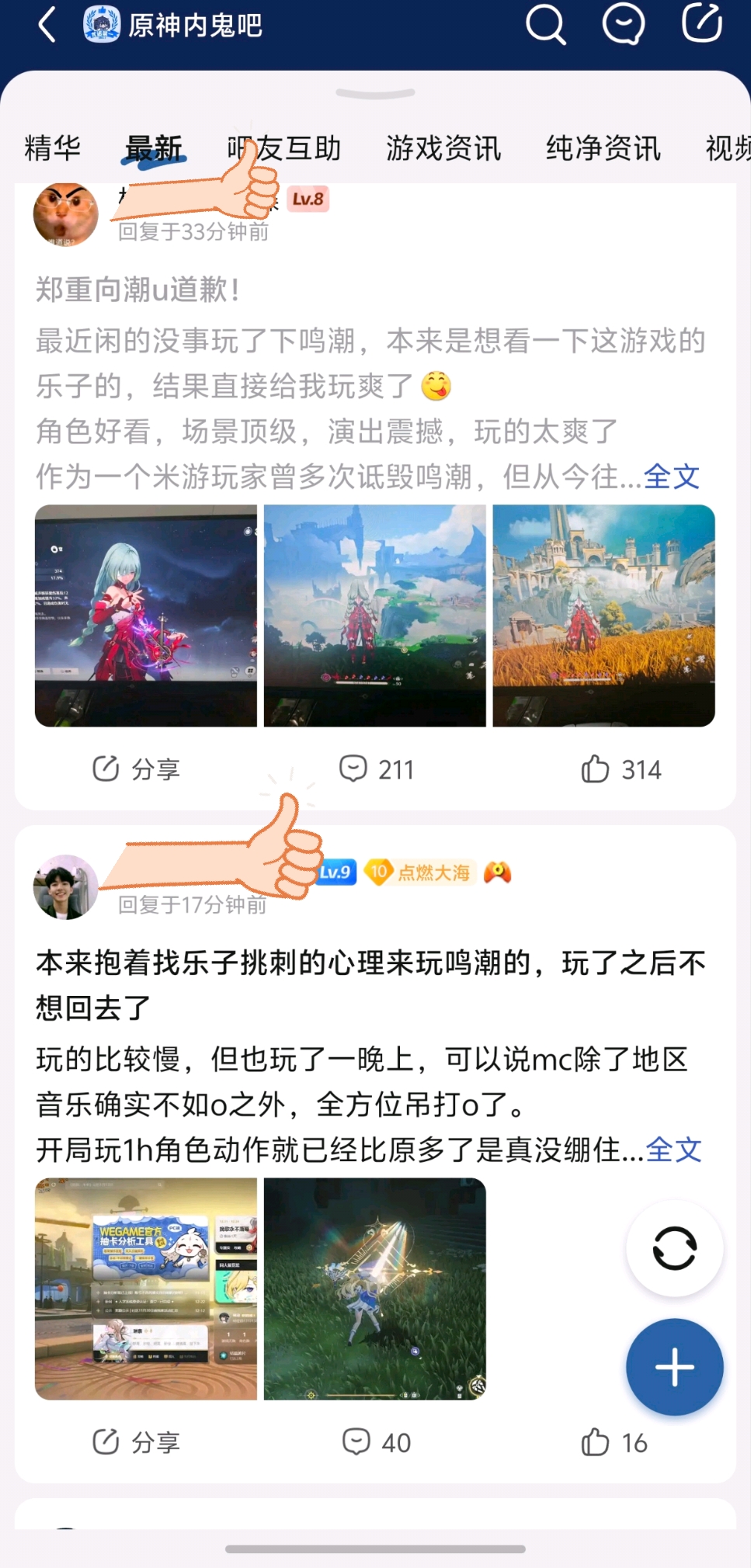
Task: Open messages chat icon
Action: 624,25
